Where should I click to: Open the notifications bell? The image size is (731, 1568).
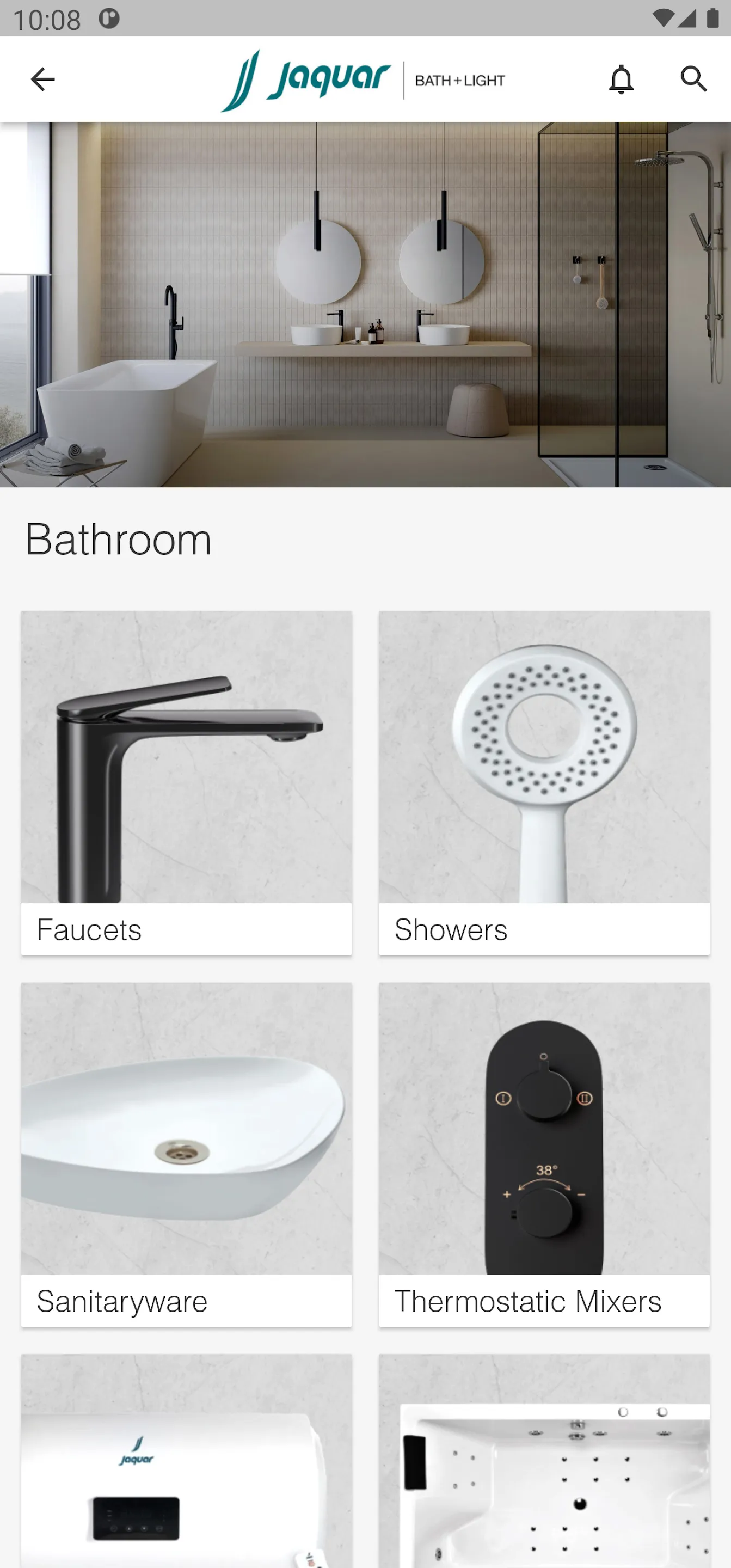pos(621,79)
